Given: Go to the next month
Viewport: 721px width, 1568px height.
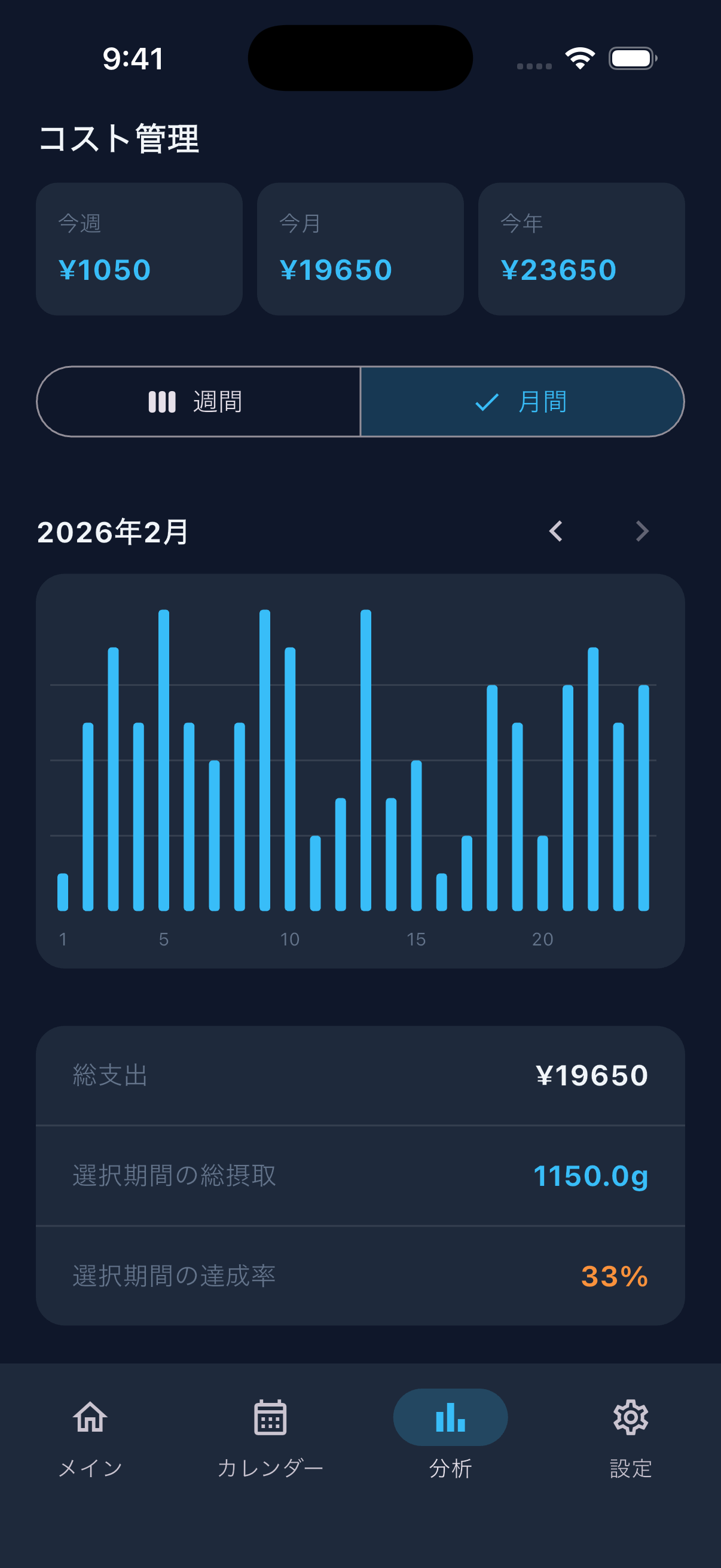Looking at the screenshot, I should [642, 532].
